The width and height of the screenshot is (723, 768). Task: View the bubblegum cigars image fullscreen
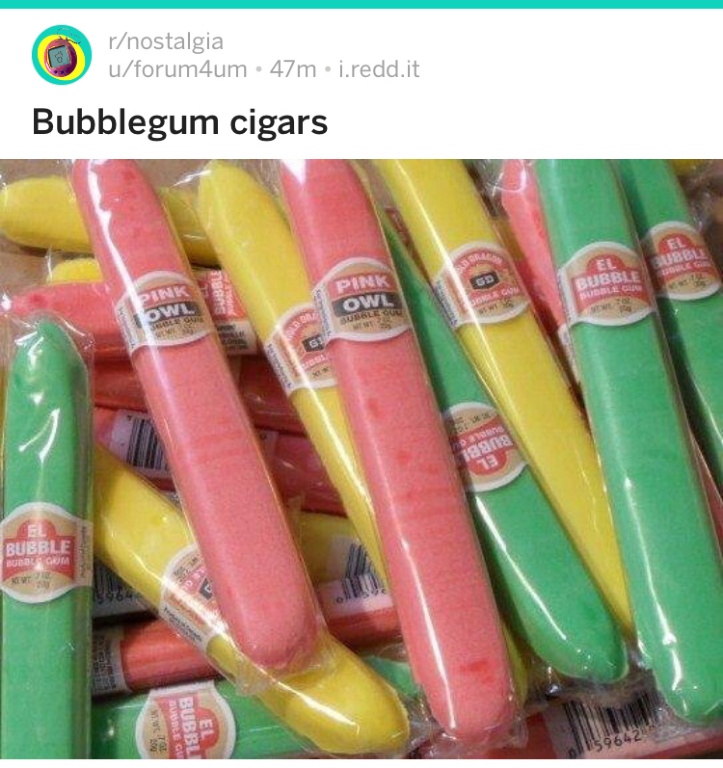[361, 460]
